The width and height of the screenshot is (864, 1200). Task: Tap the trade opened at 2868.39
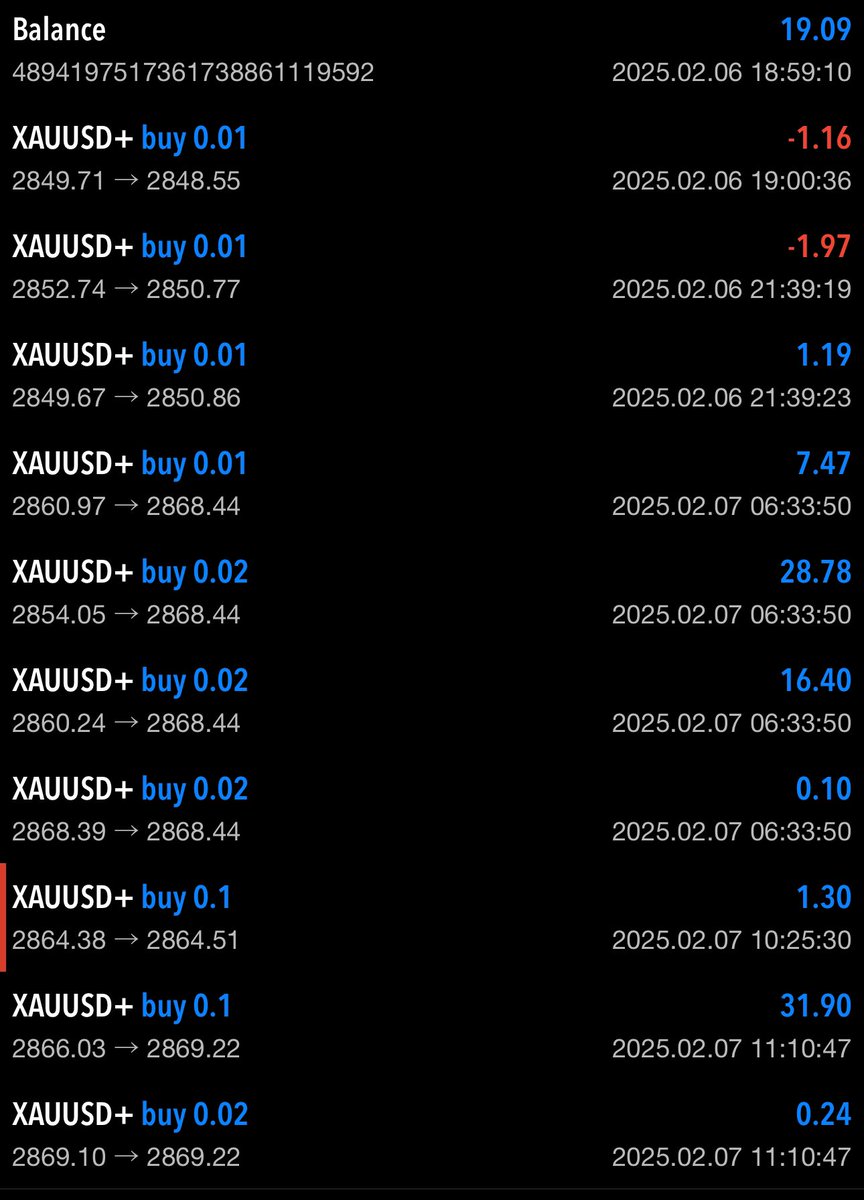click(432, 809)
